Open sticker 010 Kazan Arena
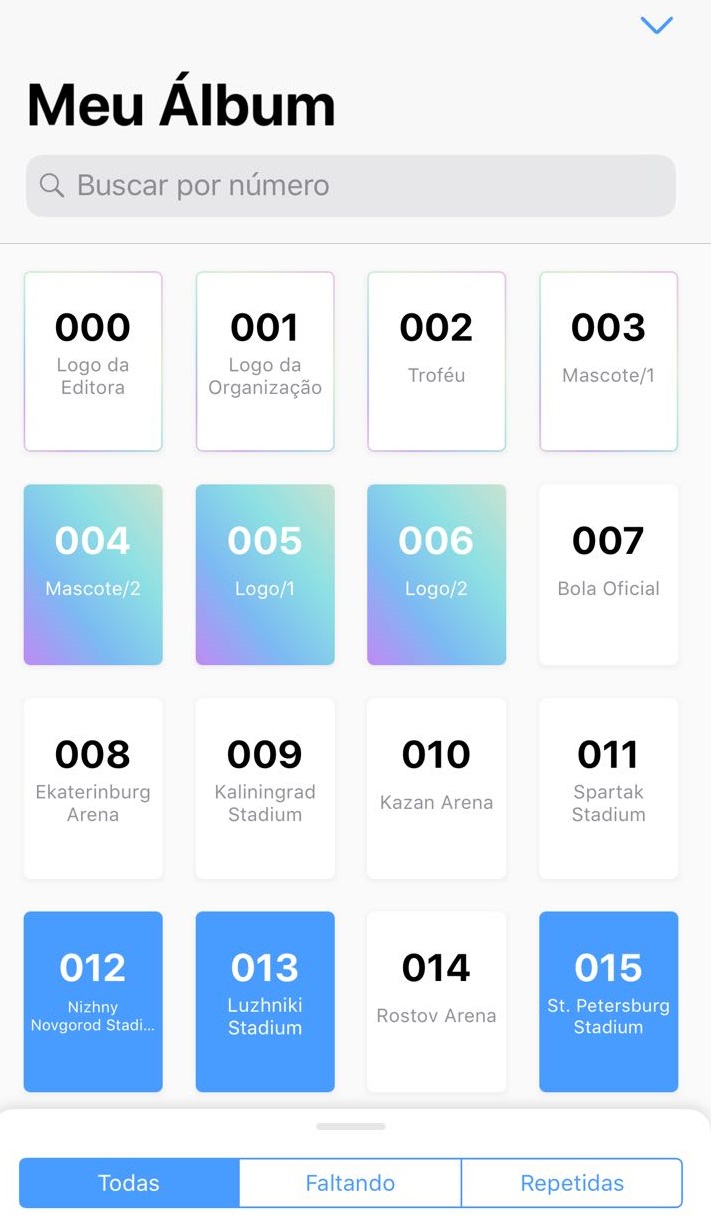The image size is (711, 1231). [437, 788]
